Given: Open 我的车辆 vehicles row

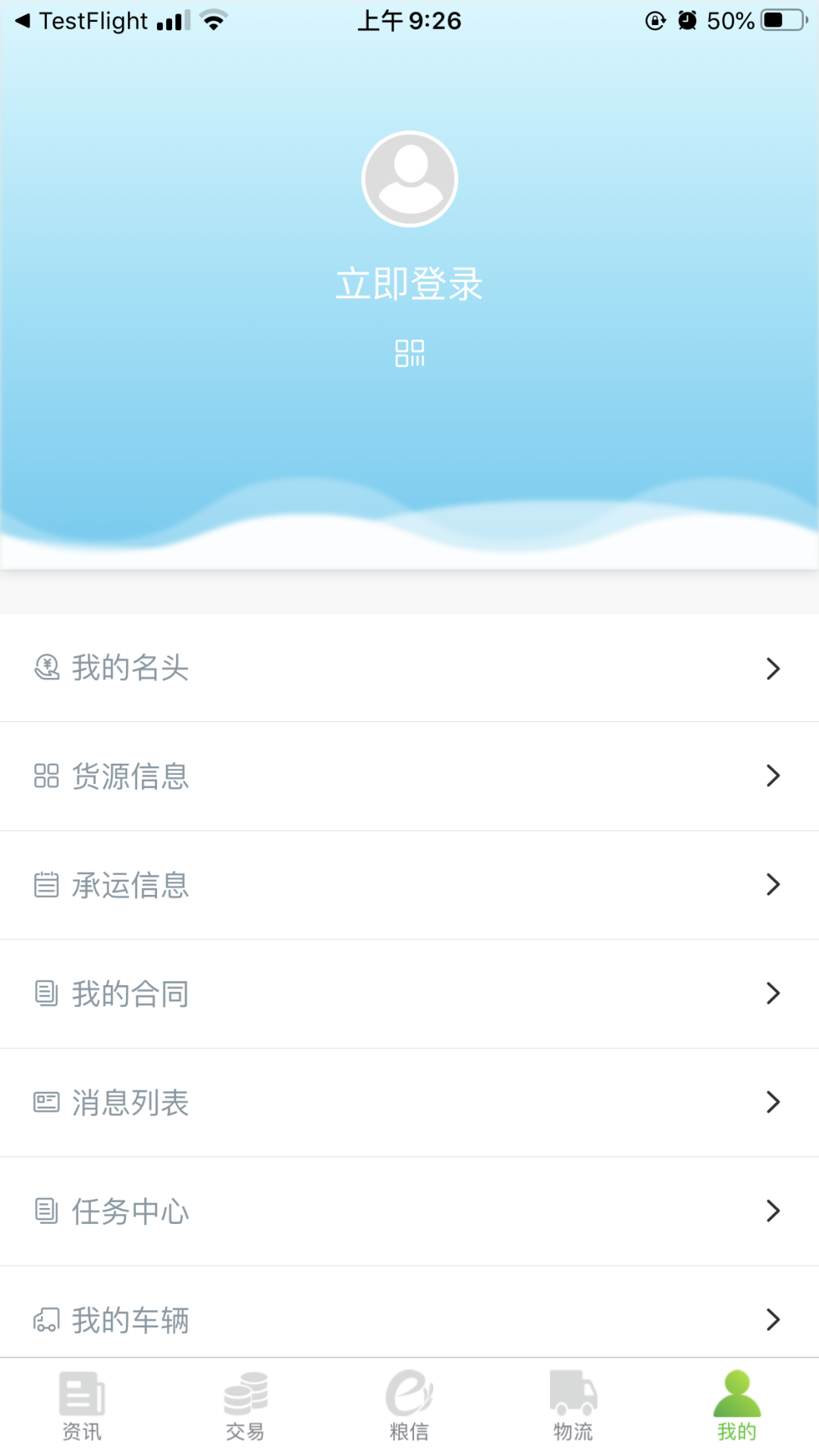Looking at the screenshot, I should click(409, 1318).
